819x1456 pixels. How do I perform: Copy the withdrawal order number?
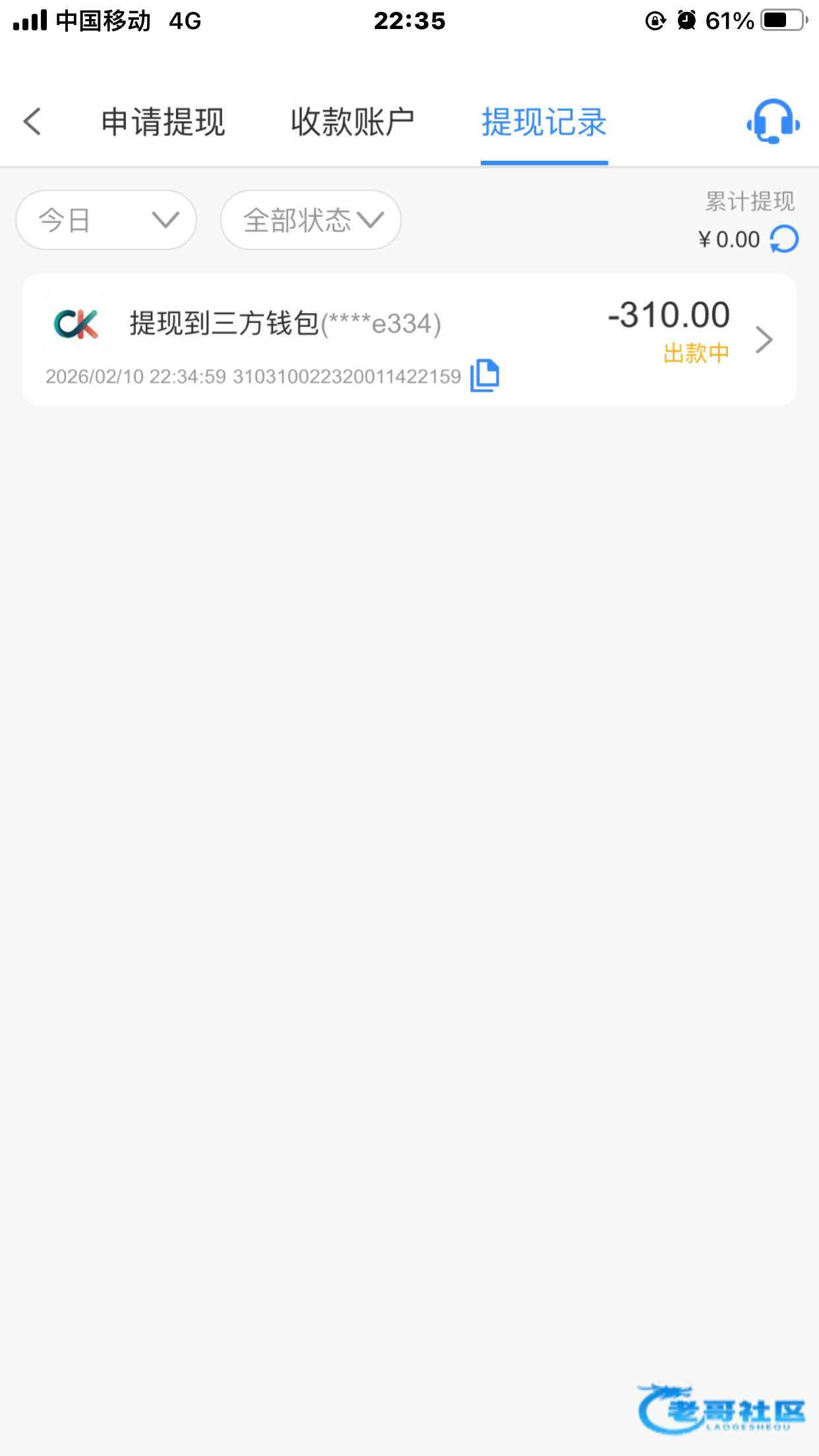(485, 376)
